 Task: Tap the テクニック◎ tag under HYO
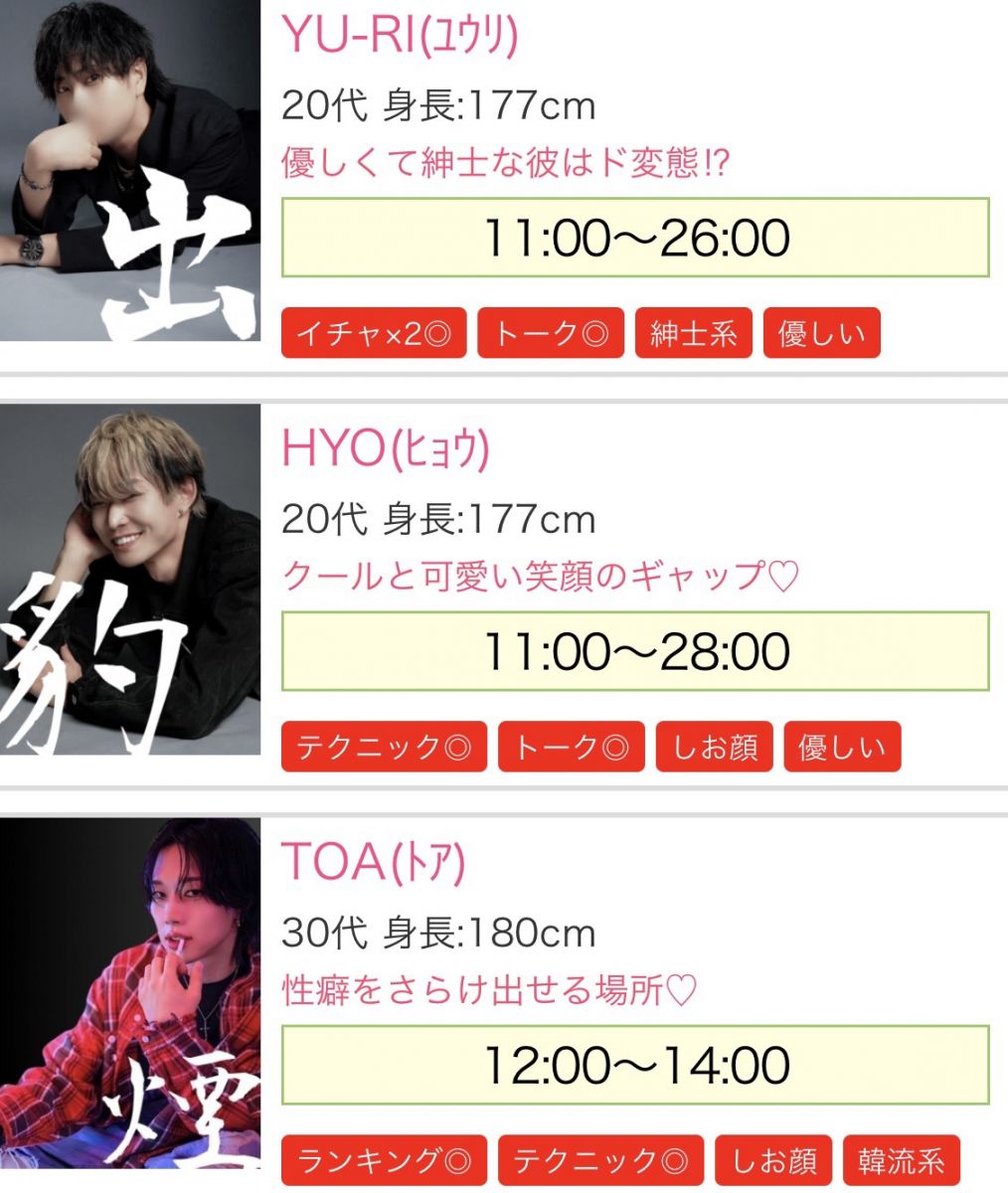tap(384, 748)
